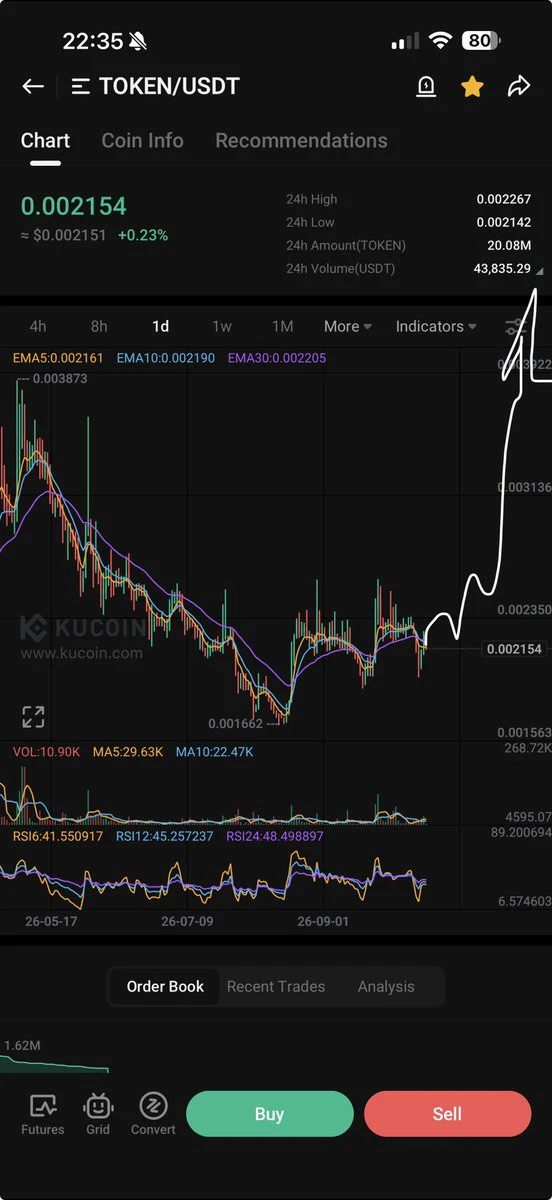Share this trading pair
Image resolution: width=552 pixels, height=1200 pixels.
click(518, 86)
